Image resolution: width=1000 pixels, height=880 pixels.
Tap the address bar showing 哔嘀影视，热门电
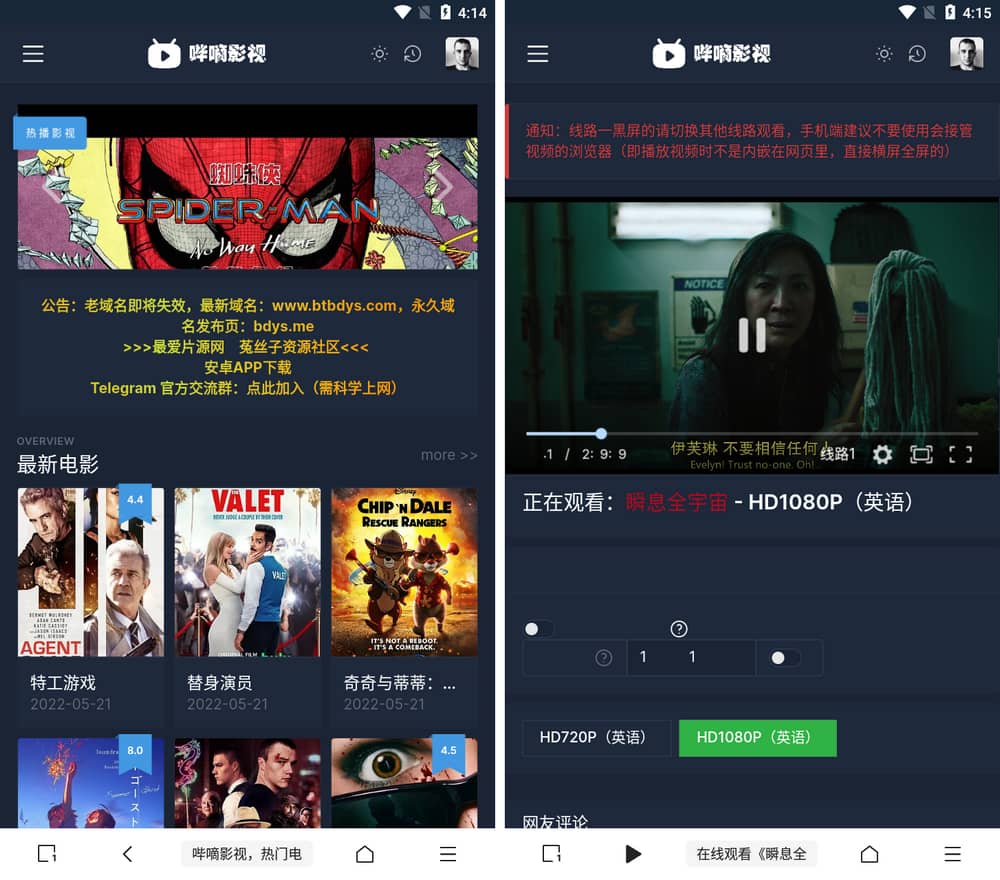coord(247,854)
